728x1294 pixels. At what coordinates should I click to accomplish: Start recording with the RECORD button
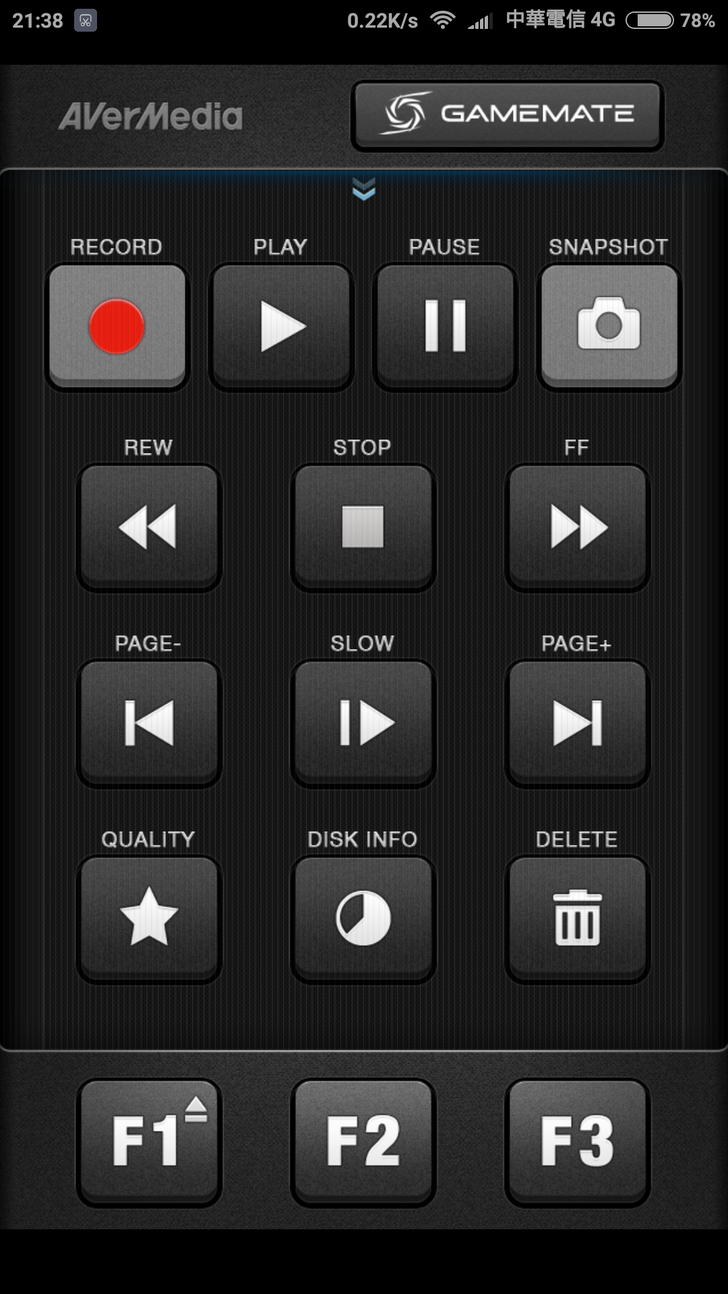(117, 326)
